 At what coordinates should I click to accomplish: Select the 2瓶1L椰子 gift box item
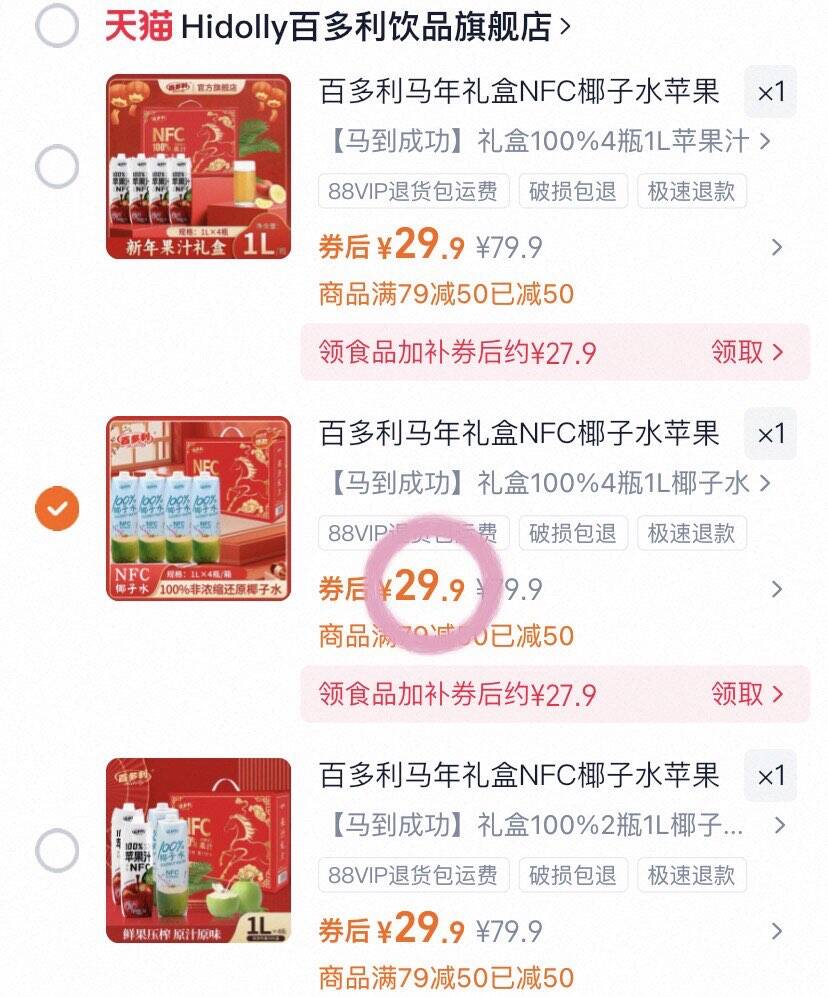57,851
